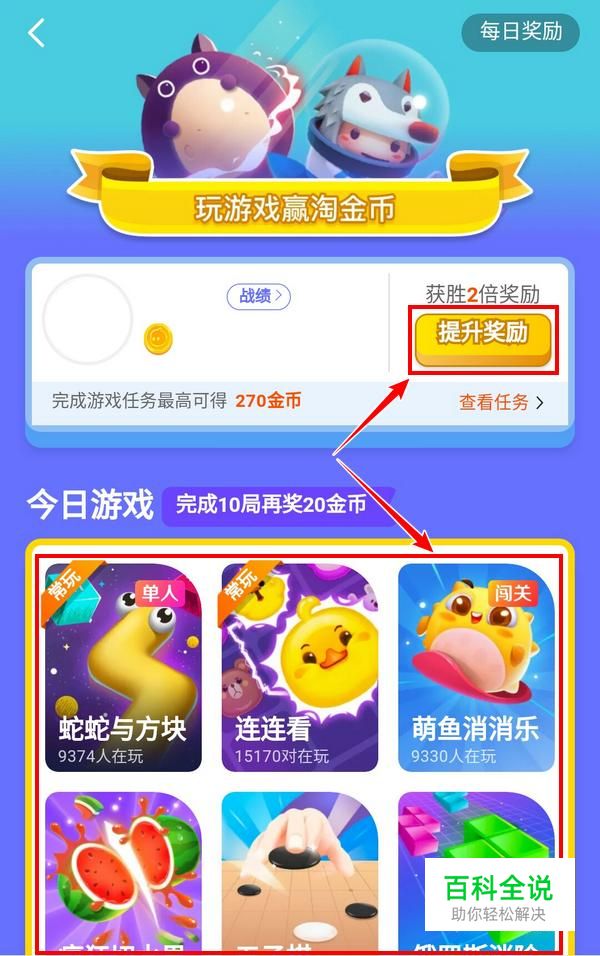The width and height of the screenshot is (600, 956).
Task: Launch the 蛇蛇与方块 game
Action: 123,668
